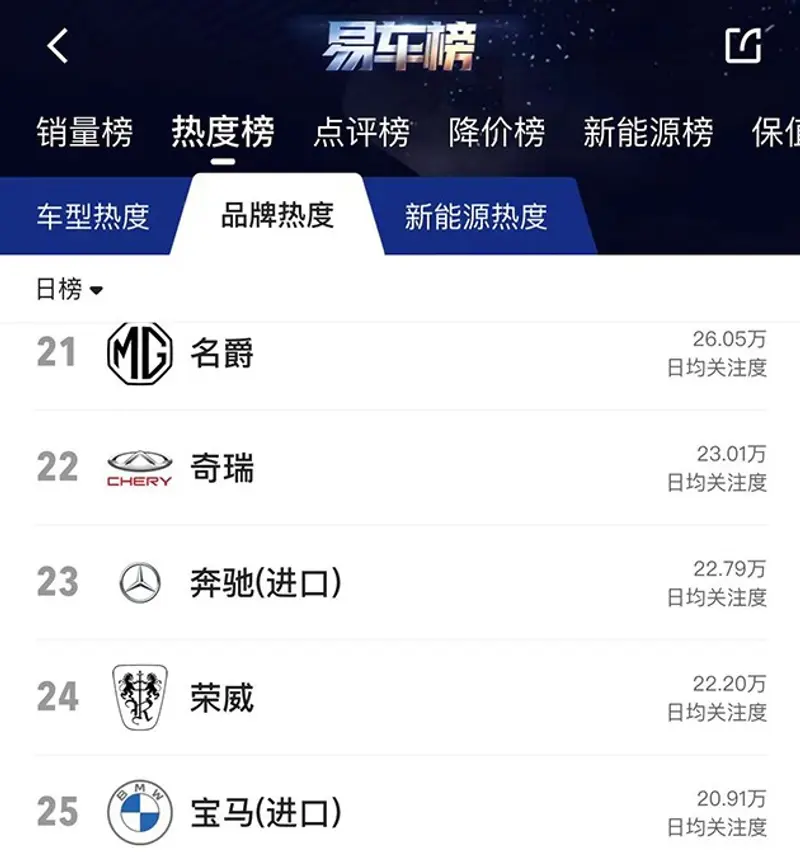Viewport: 800px width, 866px height.
Task: Switch to the 降价榜 tab
Action: pos(497,132)
